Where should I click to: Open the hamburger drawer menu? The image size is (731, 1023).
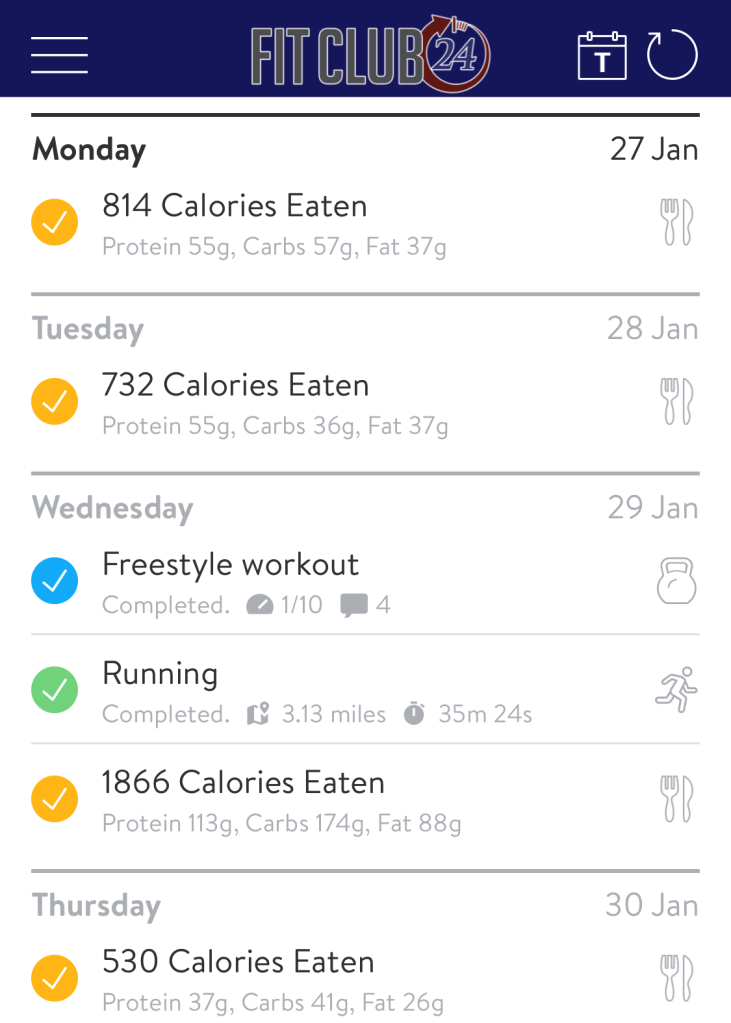[x=59, y=55]
